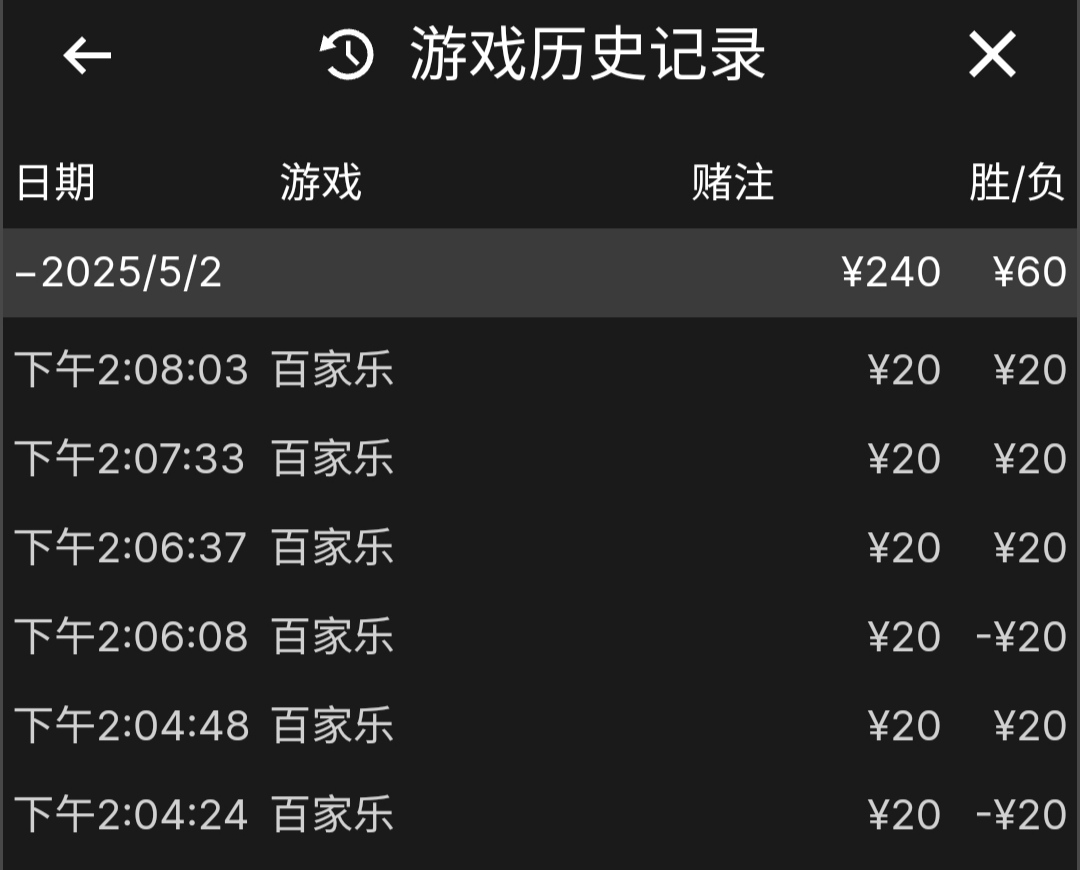View the 下午2:04:24 百家乐 round details

coord(540,815)
